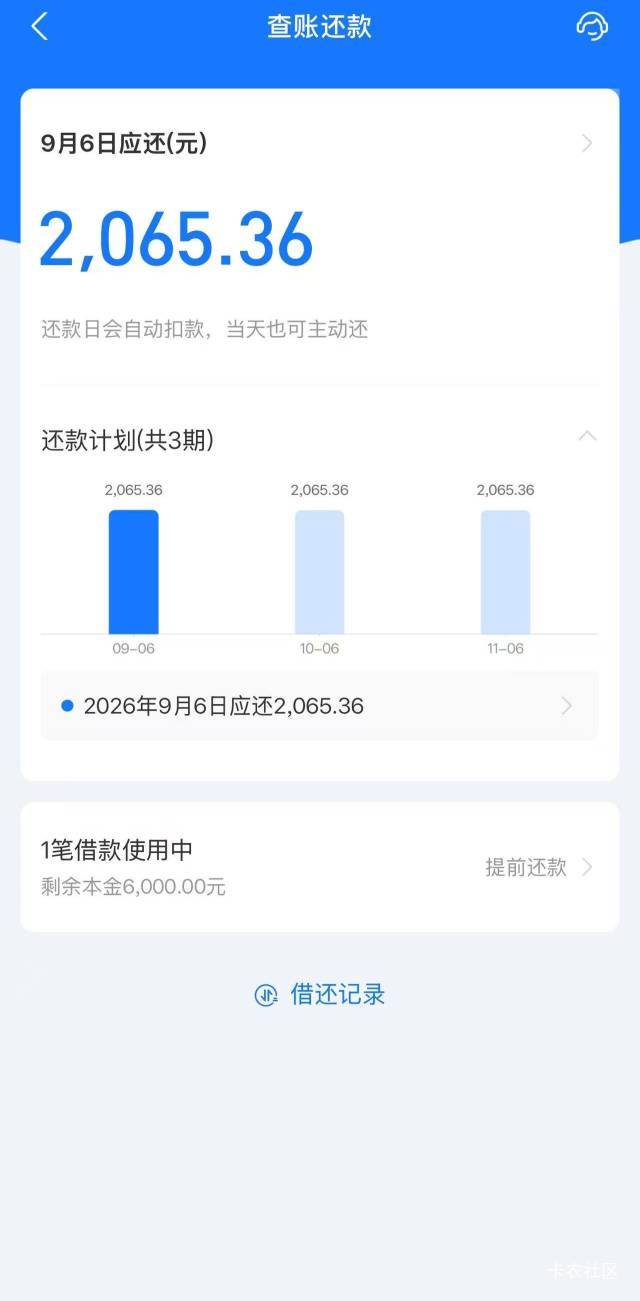Open the 2026年9月6日应还2,065.36 row
640x1301 pixels.
tap(319, 706)
